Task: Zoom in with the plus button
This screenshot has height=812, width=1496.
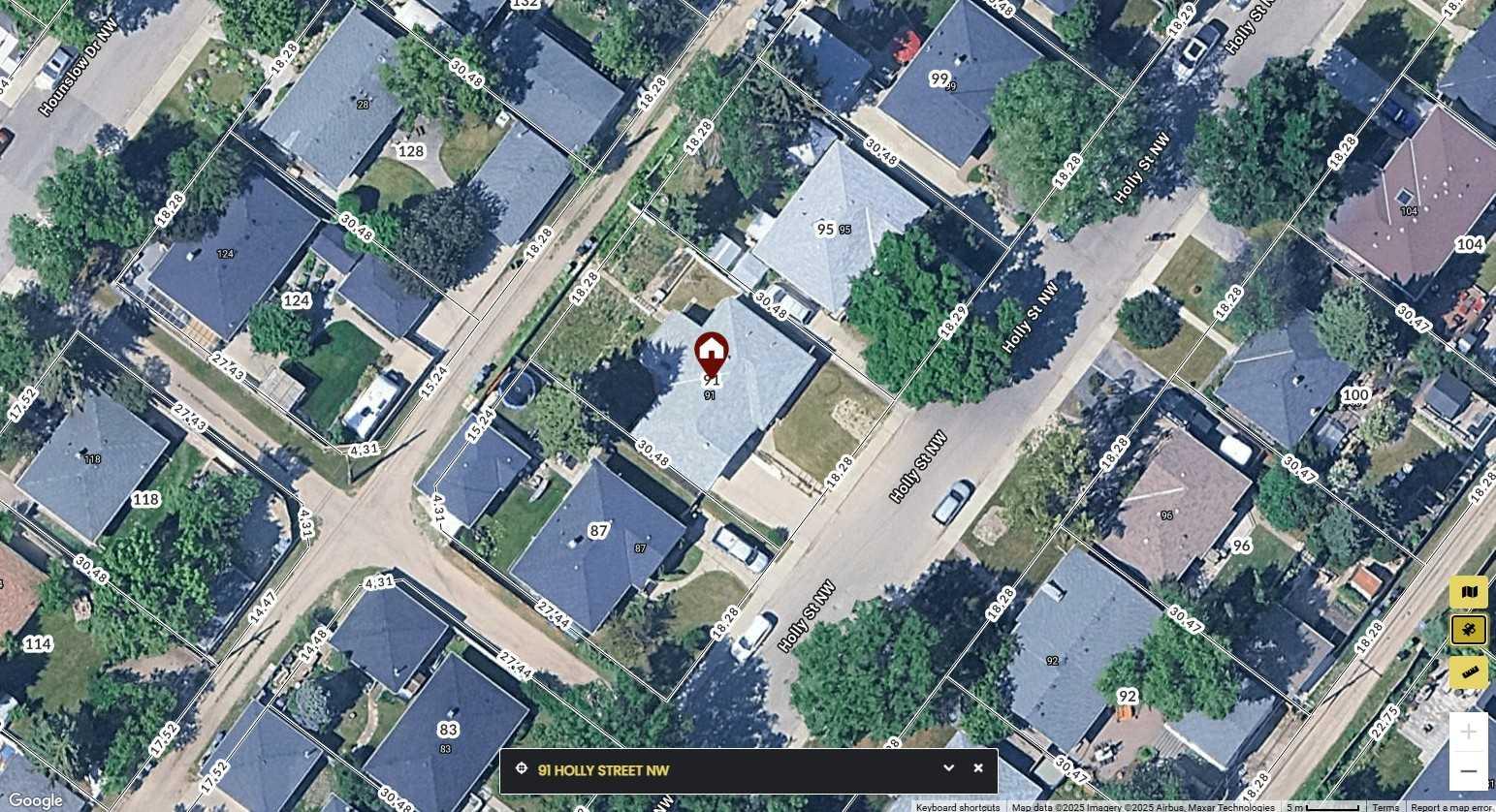Action: click(x=1468, y=732)
